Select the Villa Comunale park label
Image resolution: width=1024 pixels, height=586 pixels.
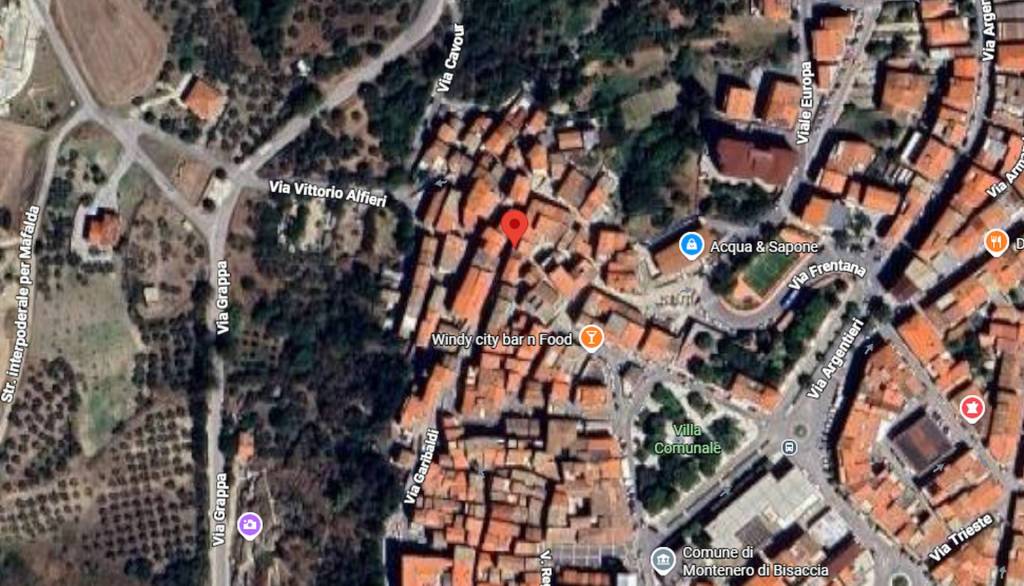(687, 439)
